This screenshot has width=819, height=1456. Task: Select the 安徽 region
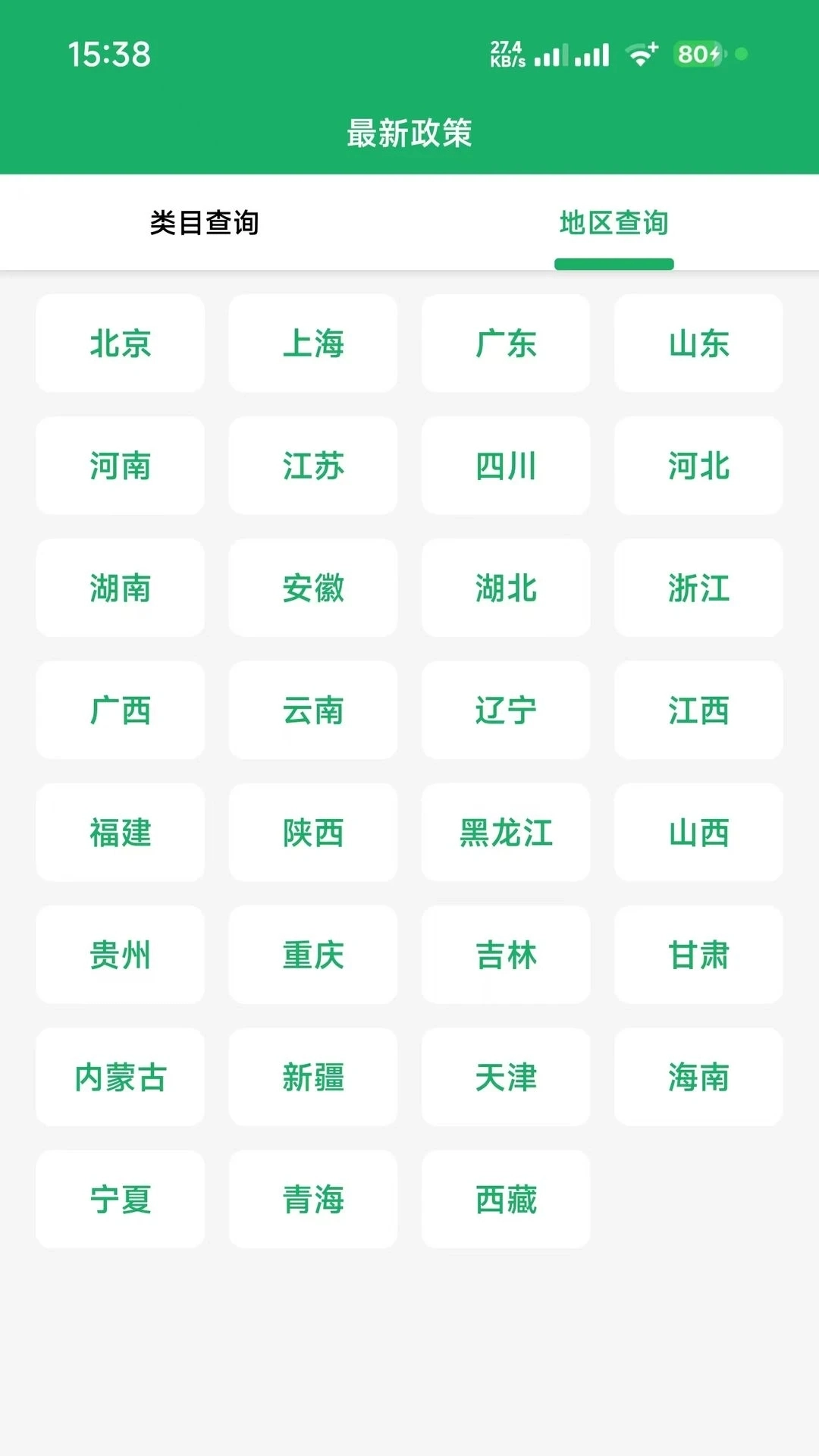312,588
